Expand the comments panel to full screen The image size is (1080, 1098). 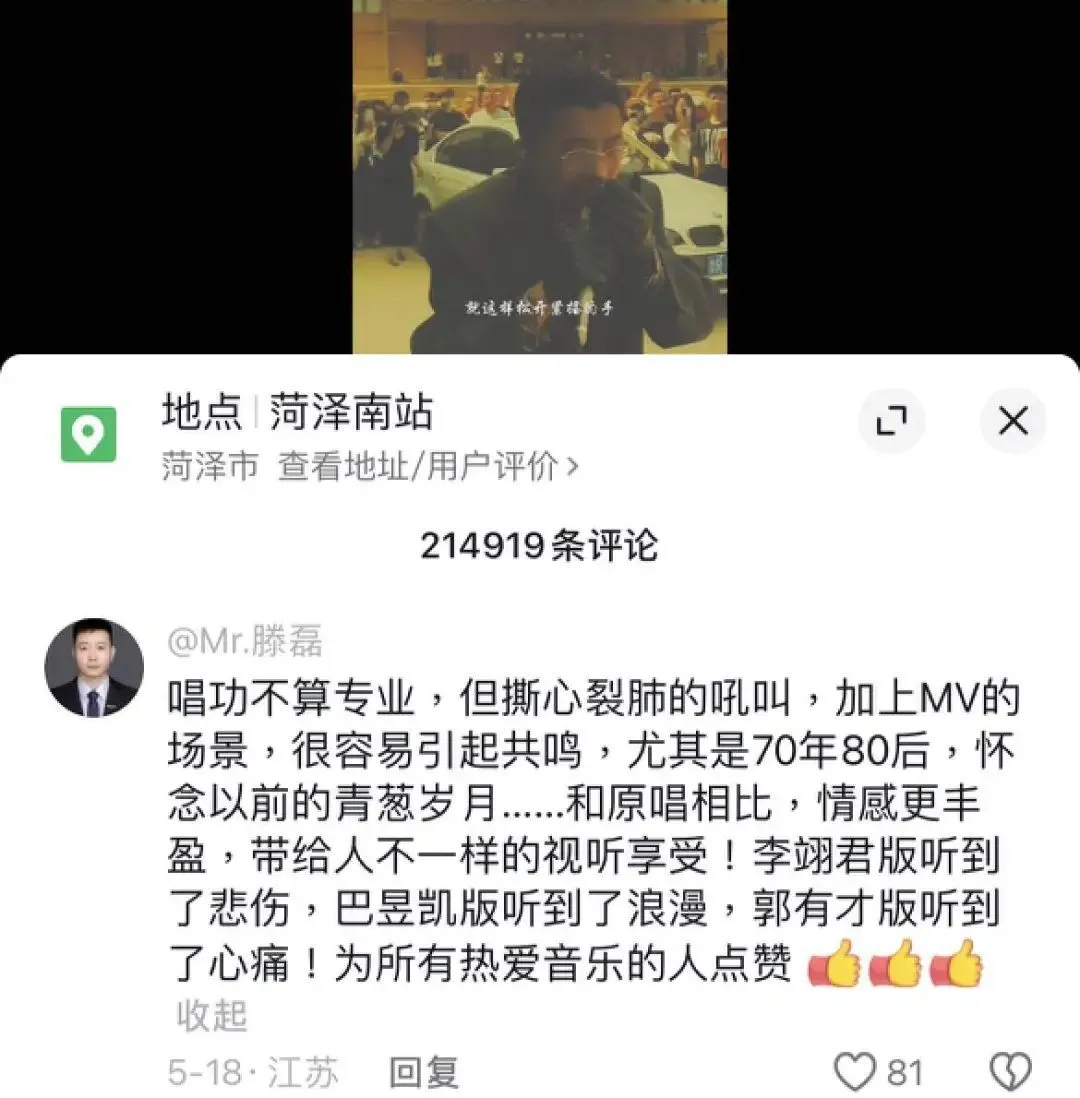[891, 422]
